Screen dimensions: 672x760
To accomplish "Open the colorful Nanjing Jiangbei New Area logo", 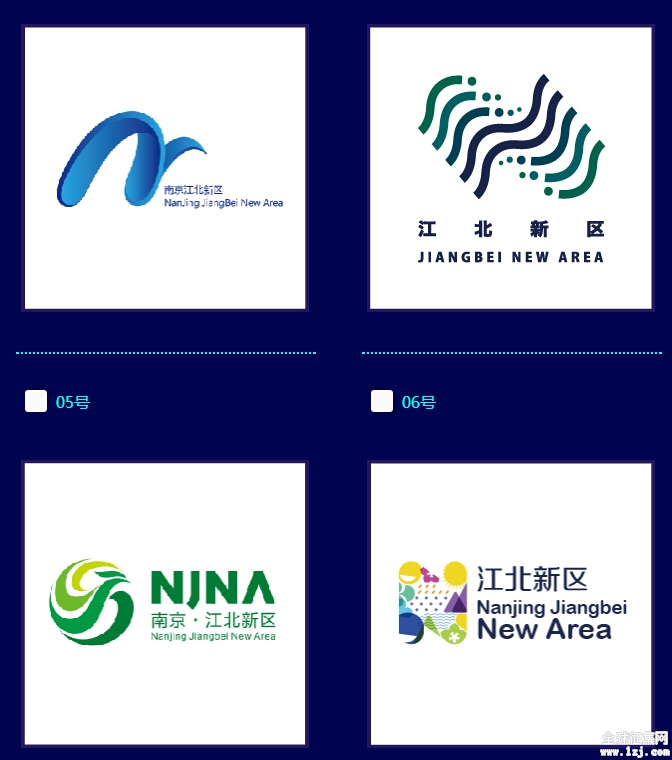I will pyautogui.click(x=510, y=604).
